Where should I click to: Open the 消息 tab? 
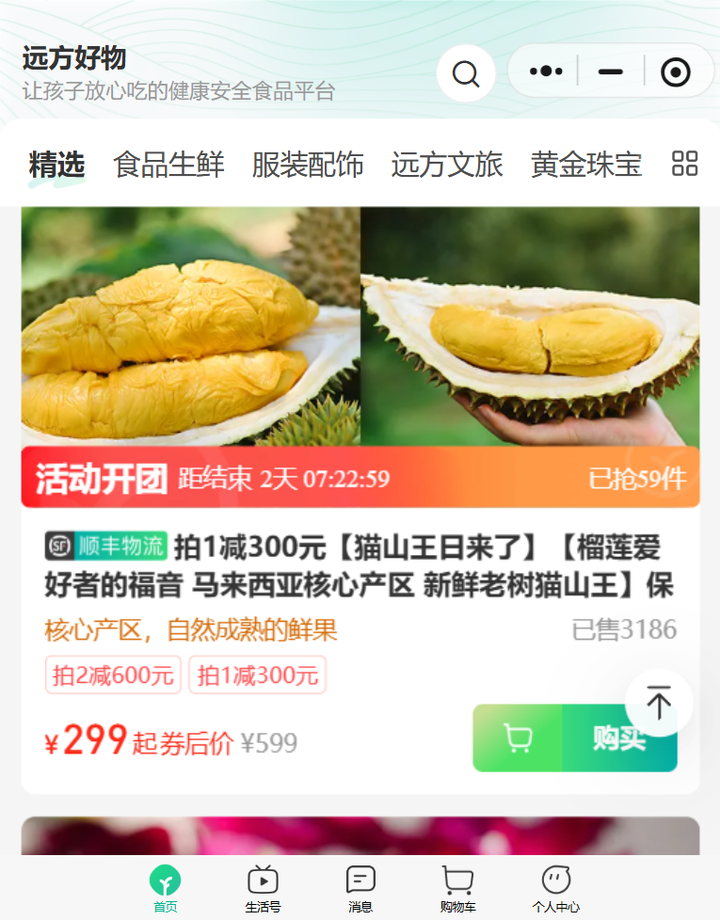(x=360, y=888)
